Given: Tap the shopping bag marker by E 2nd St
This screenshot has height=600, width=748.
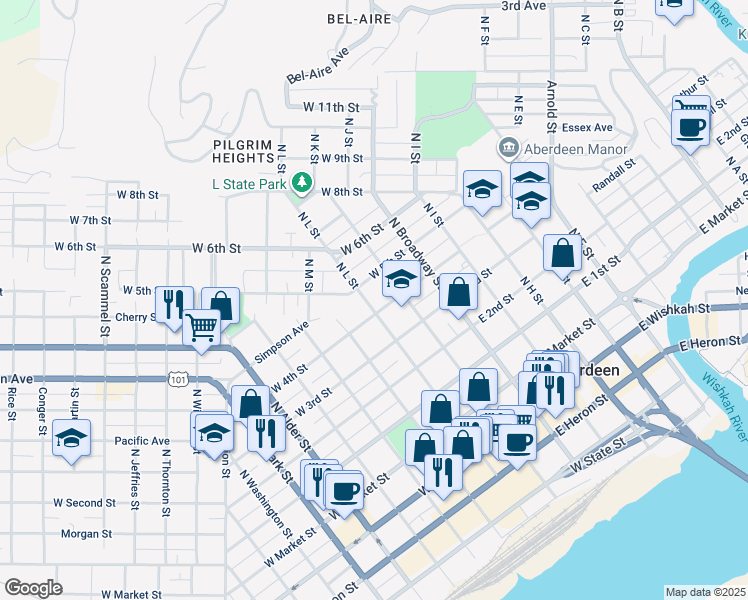Looking at the screenshot, I should click(458, 294).
